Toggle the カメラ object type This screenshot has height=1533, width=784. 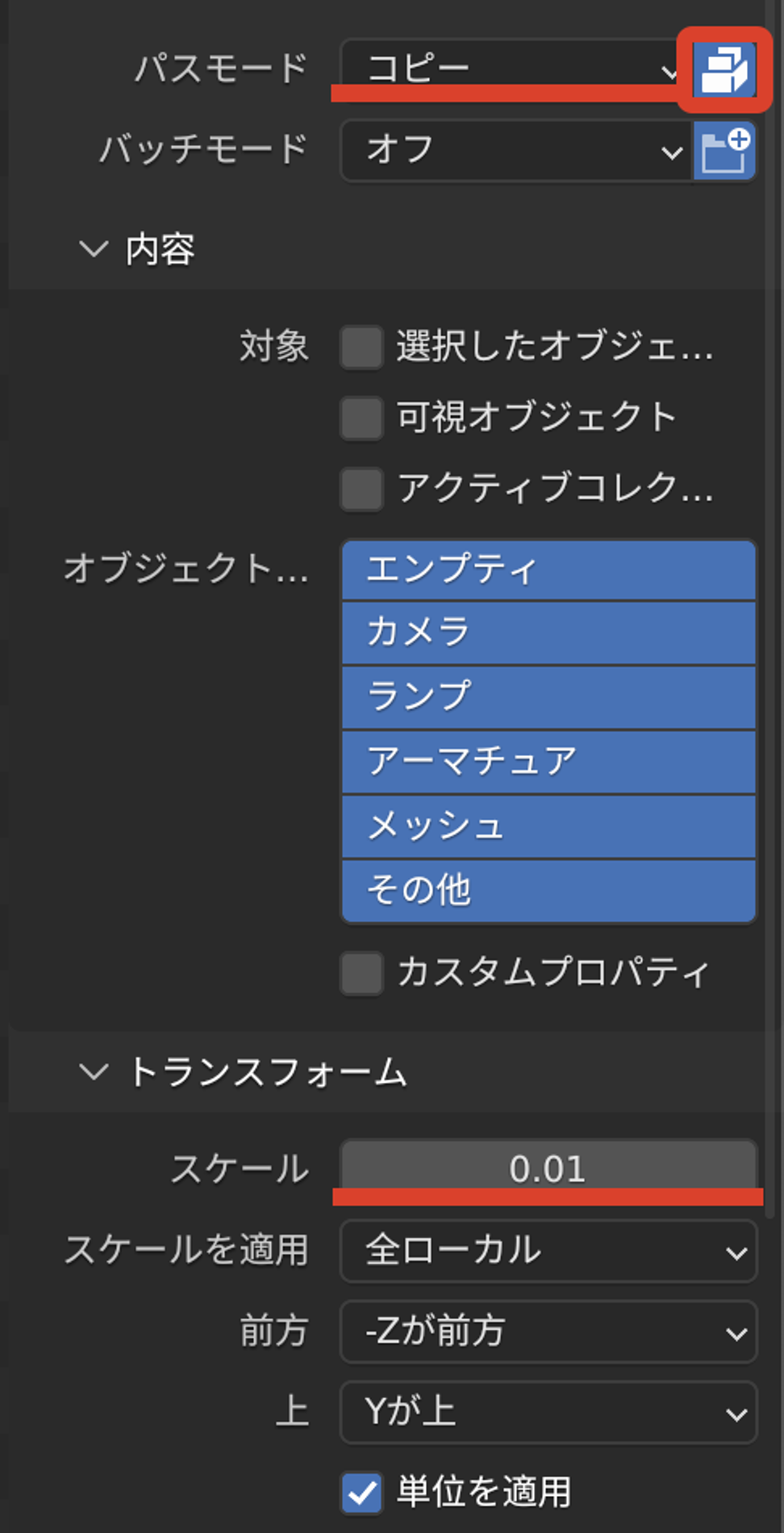pos(548,633)
